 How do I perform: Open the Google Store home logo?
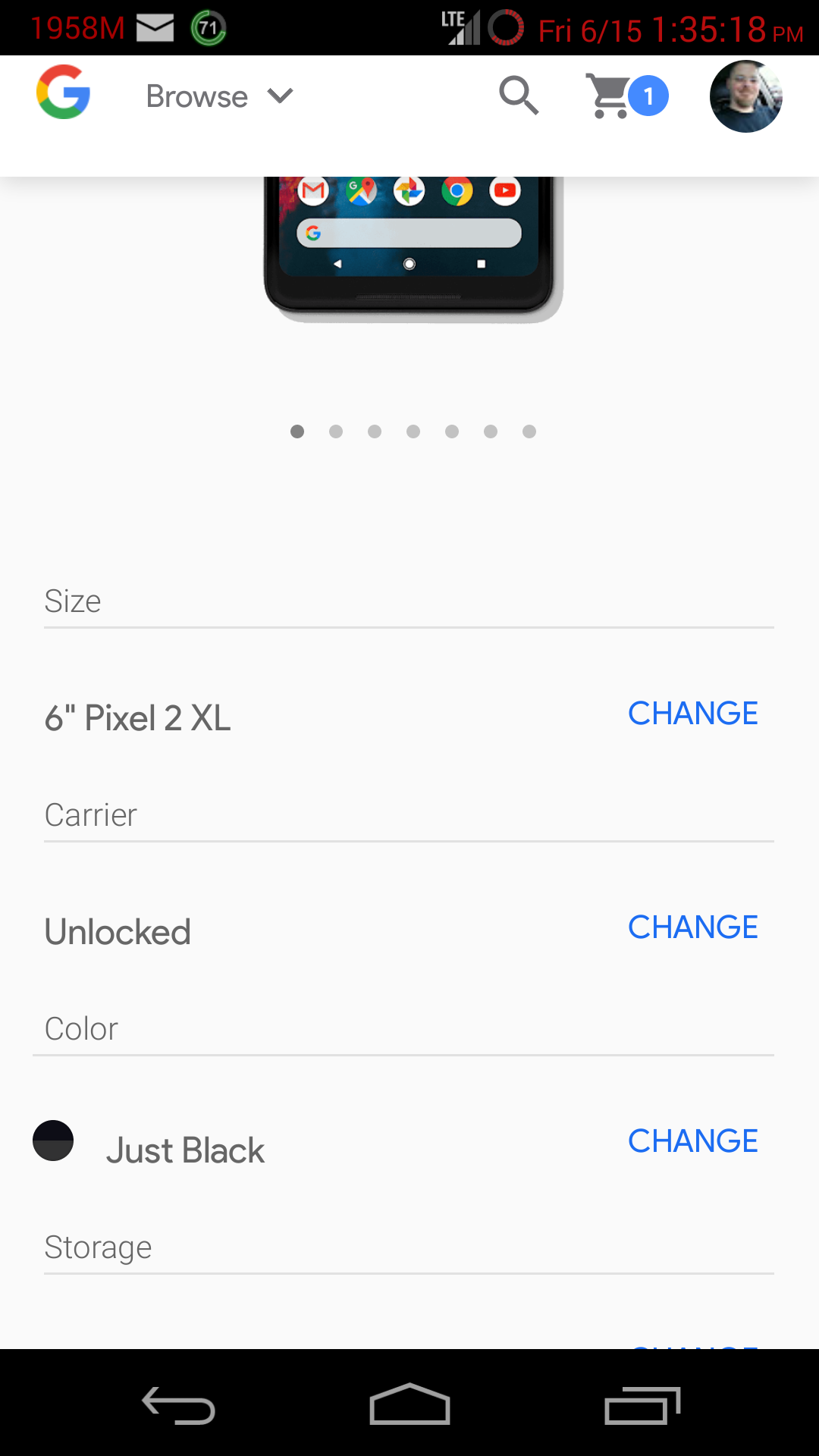point(64,93)
